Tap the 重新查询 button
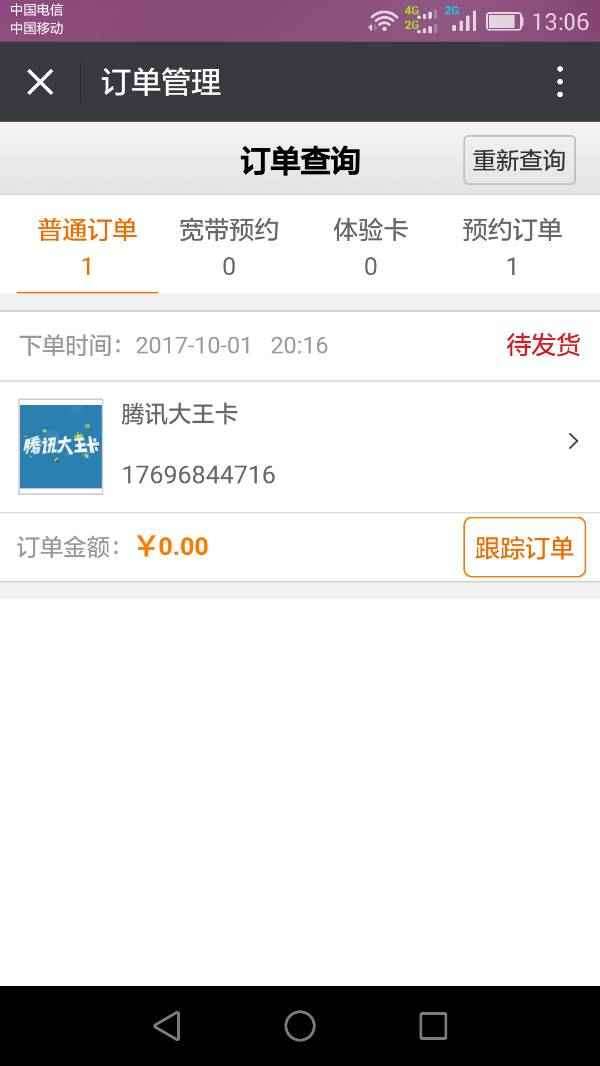The width and height of the screenshot is (600, 1066). pyautogui.click(x=519, y=160)
